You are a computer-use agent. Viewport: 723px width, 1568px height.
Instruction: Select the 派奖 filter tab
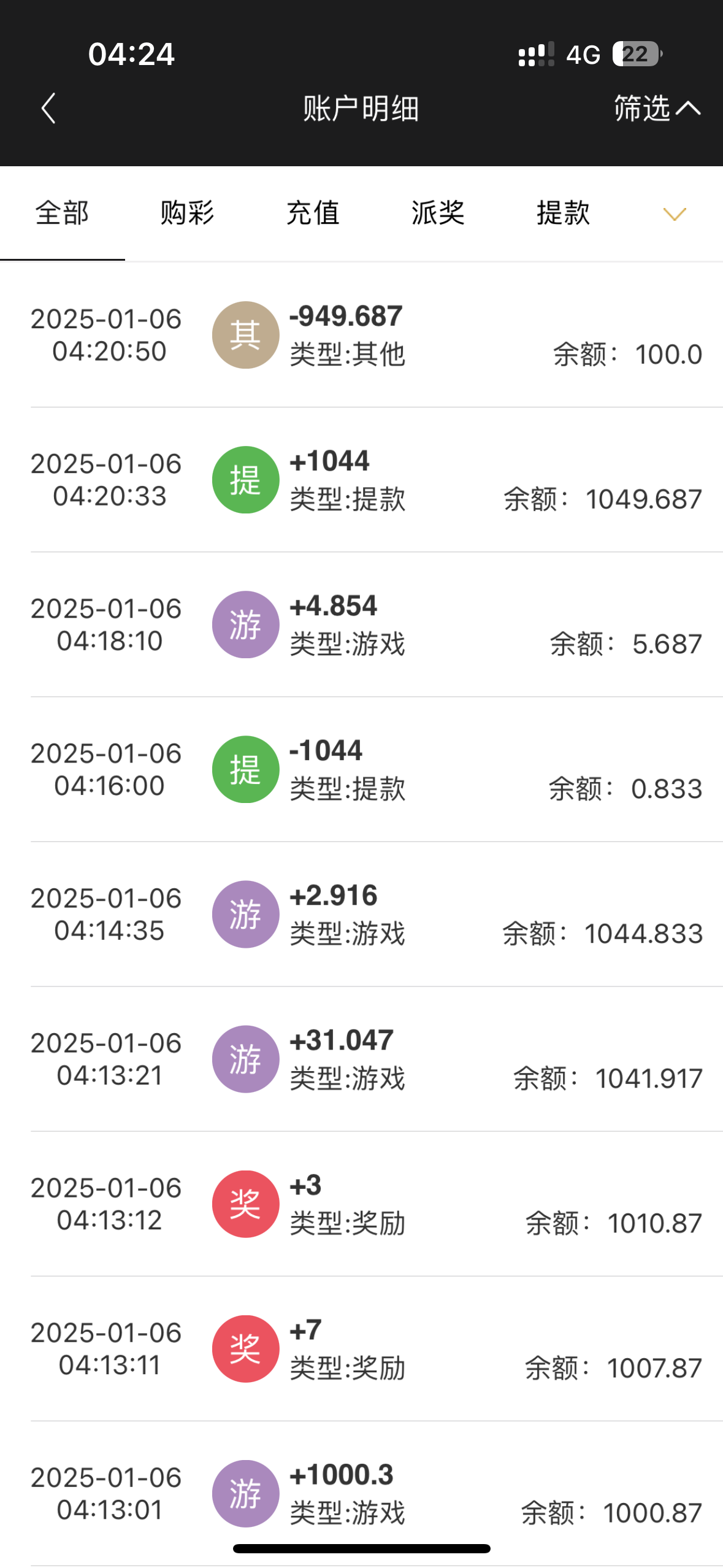(438, 213)
